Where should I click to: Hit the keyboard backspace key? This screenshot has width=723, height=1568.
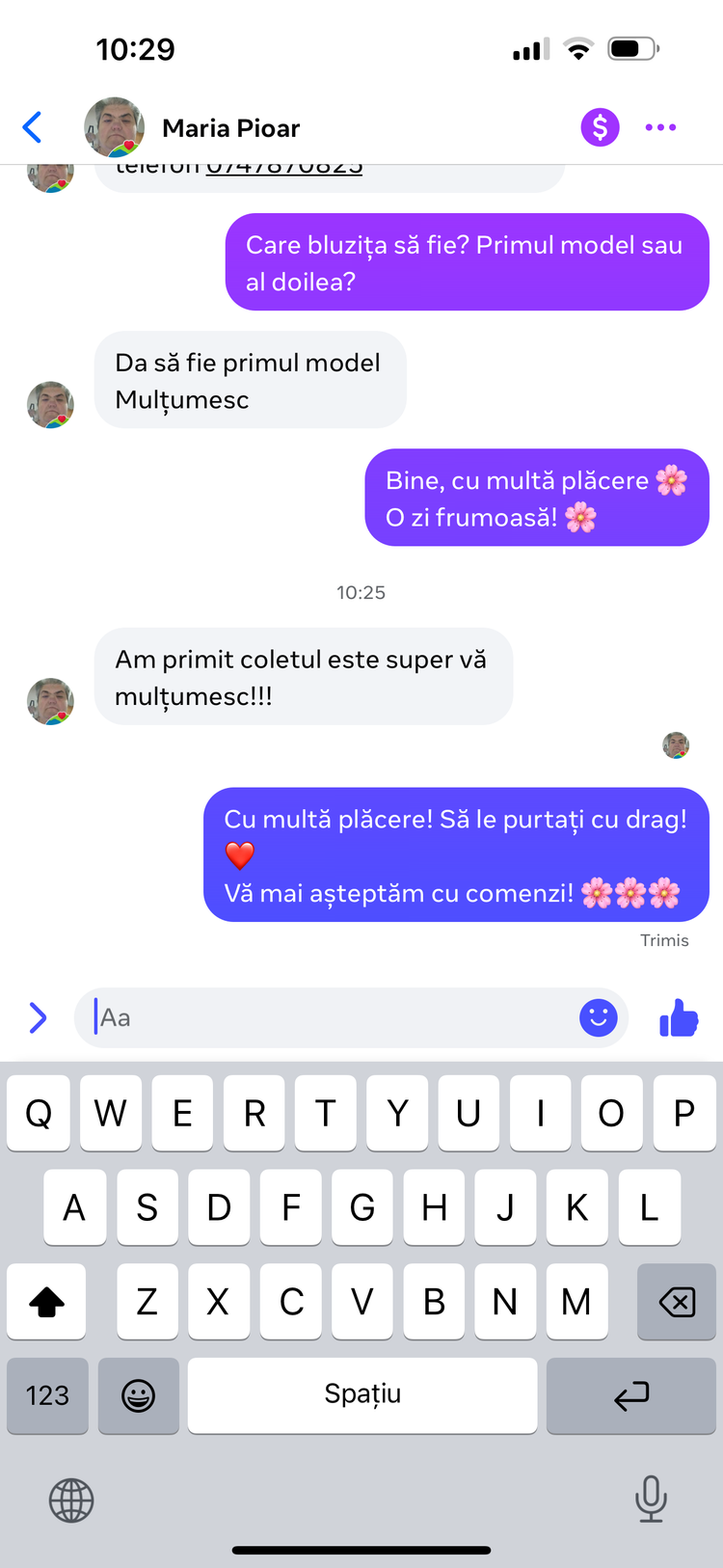point(677,1302)
